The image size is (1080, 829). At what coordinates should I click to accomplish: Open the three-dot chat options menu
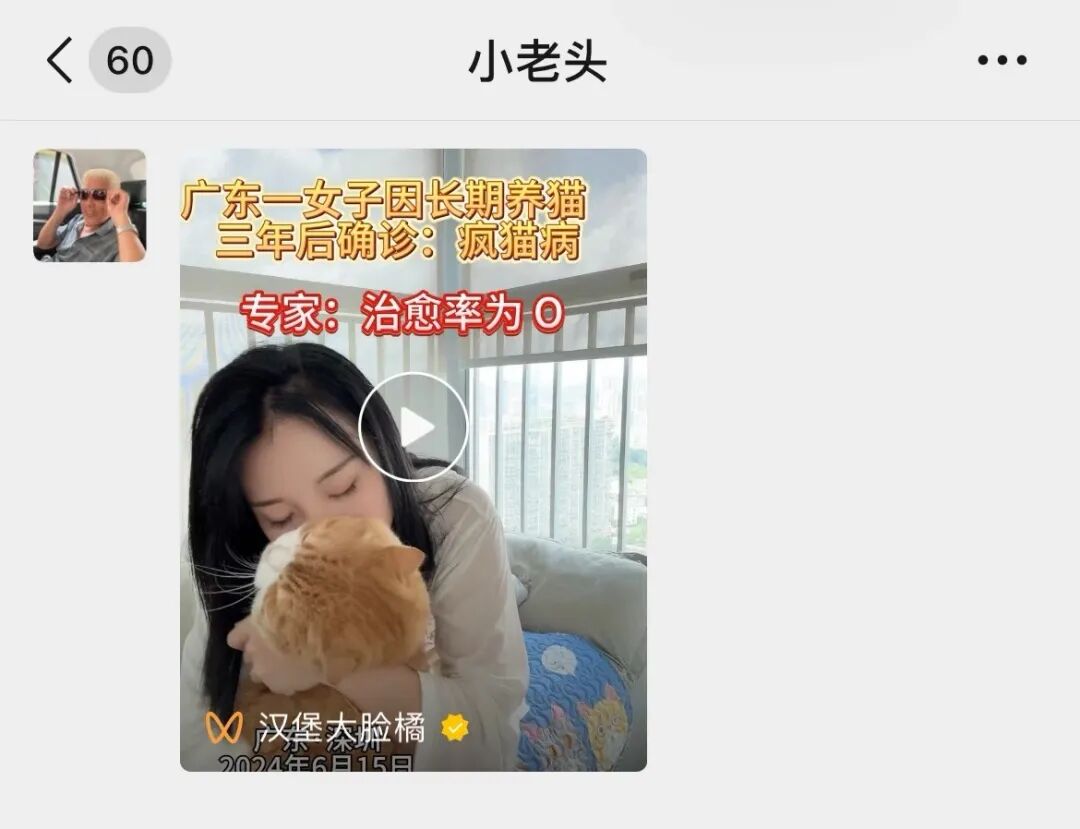[x=1002, y=60]
